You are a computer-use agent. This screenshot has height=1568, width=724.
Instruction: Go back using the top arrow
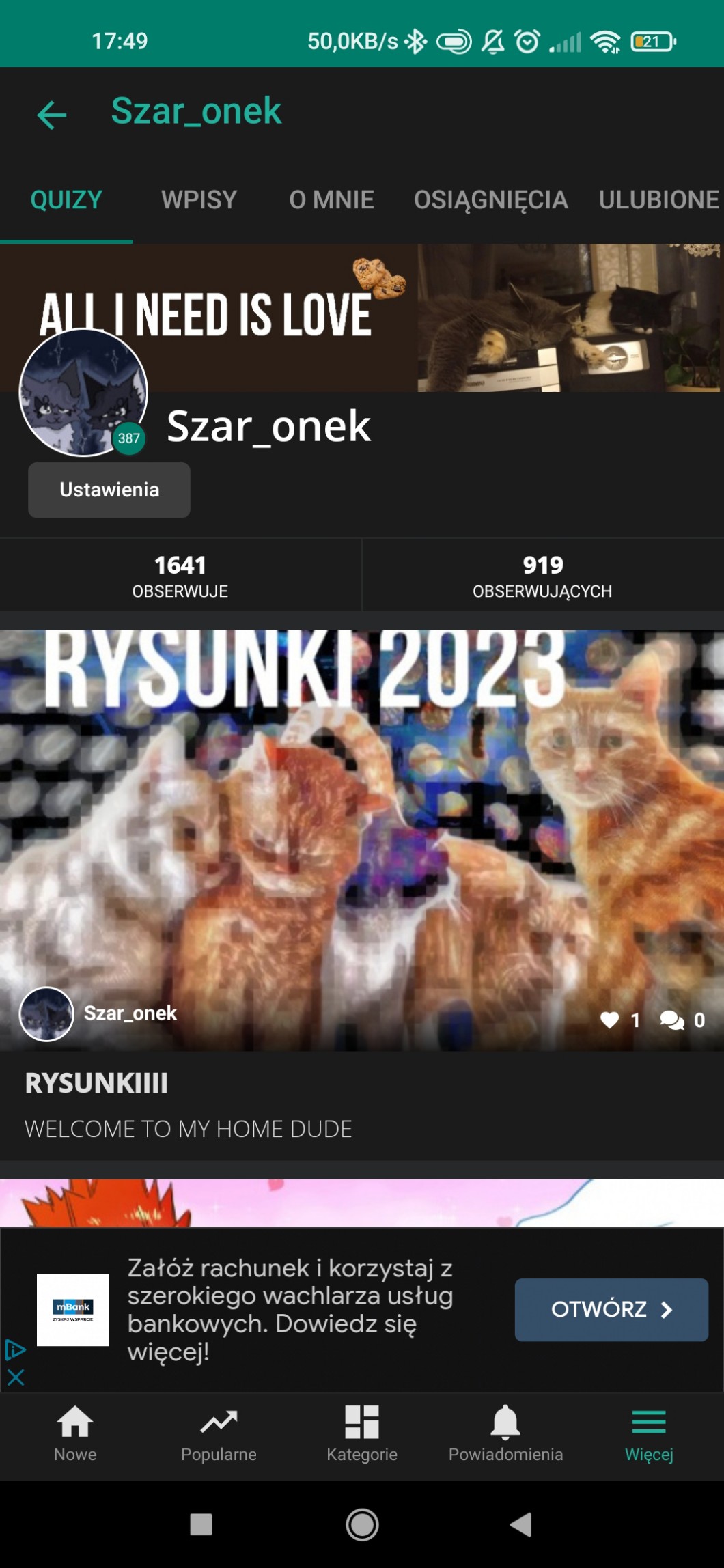(x=52, y=114)
